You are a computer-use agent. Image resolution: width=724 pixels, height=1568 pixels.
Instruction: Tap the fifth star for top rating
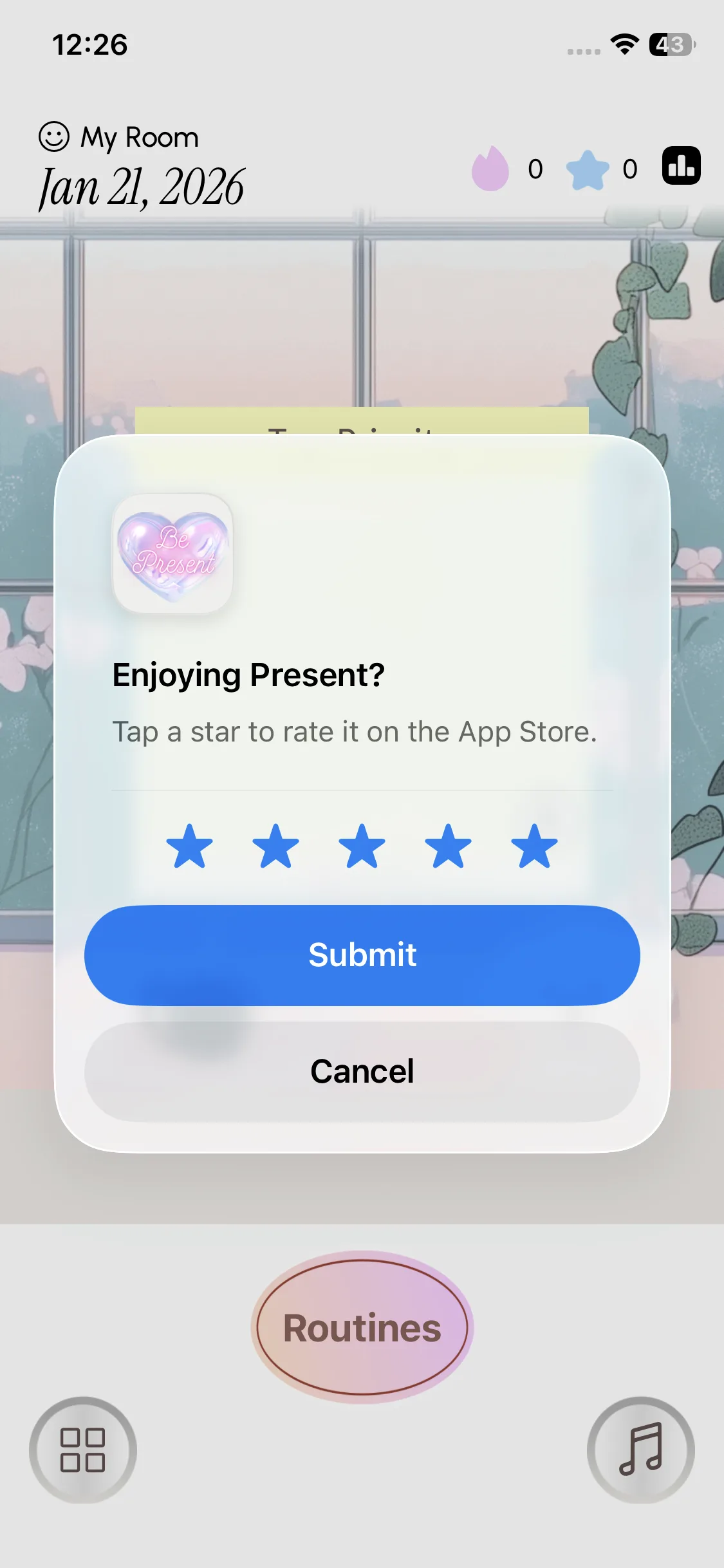(x=534, y=846)
